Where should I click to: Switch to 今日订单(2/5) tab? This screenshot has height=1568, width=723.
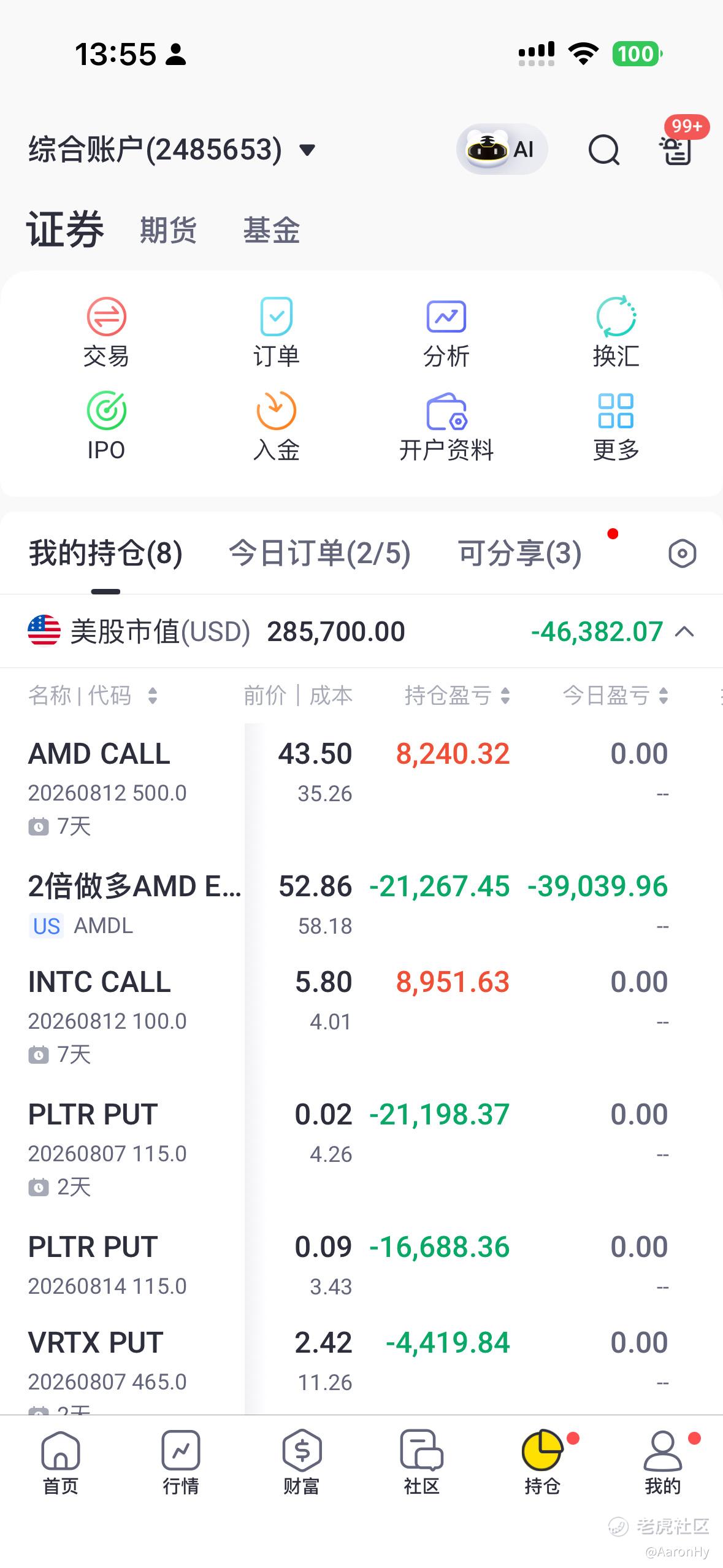tap(319, 553)
